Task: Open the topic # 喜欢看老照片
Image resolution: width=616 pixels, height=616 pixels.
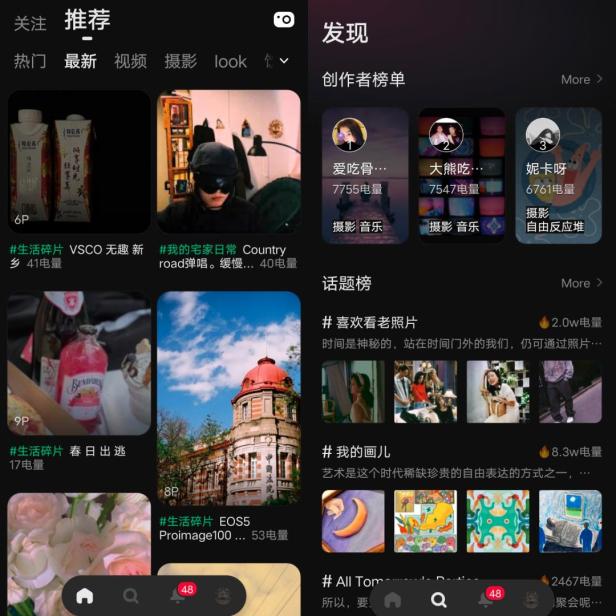Action: (x=370, y=322)
